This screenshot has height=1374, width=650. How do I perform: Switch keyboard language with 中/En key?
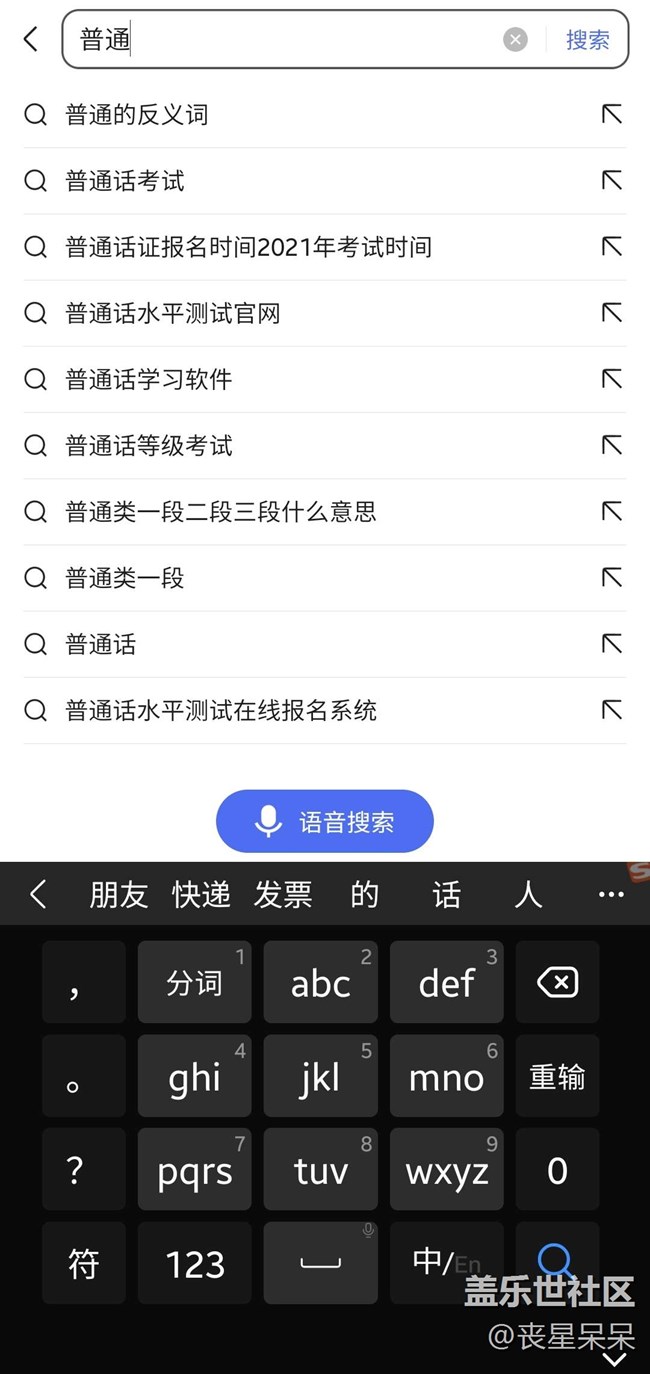[446, 1263]
